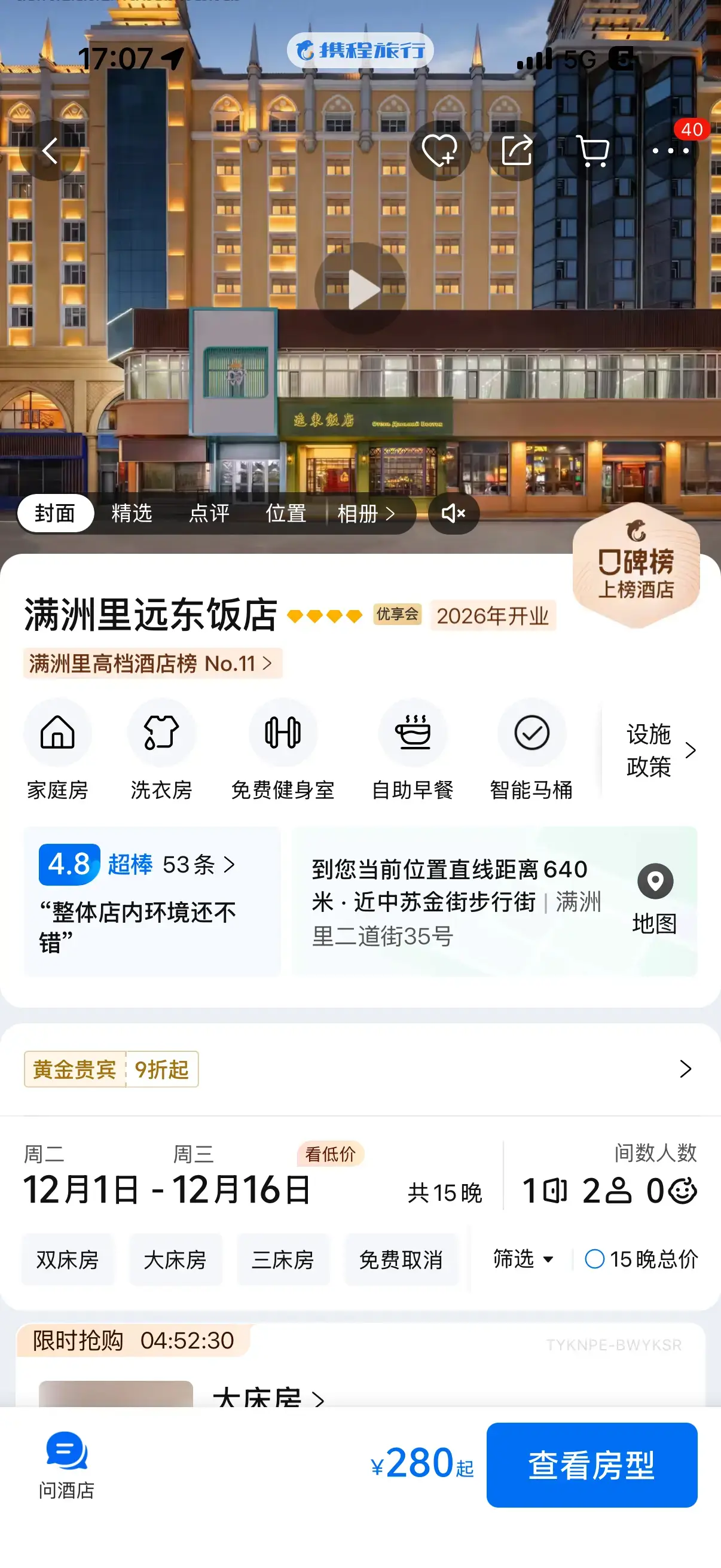
Task: Share this hotel page
Action: 517,150
